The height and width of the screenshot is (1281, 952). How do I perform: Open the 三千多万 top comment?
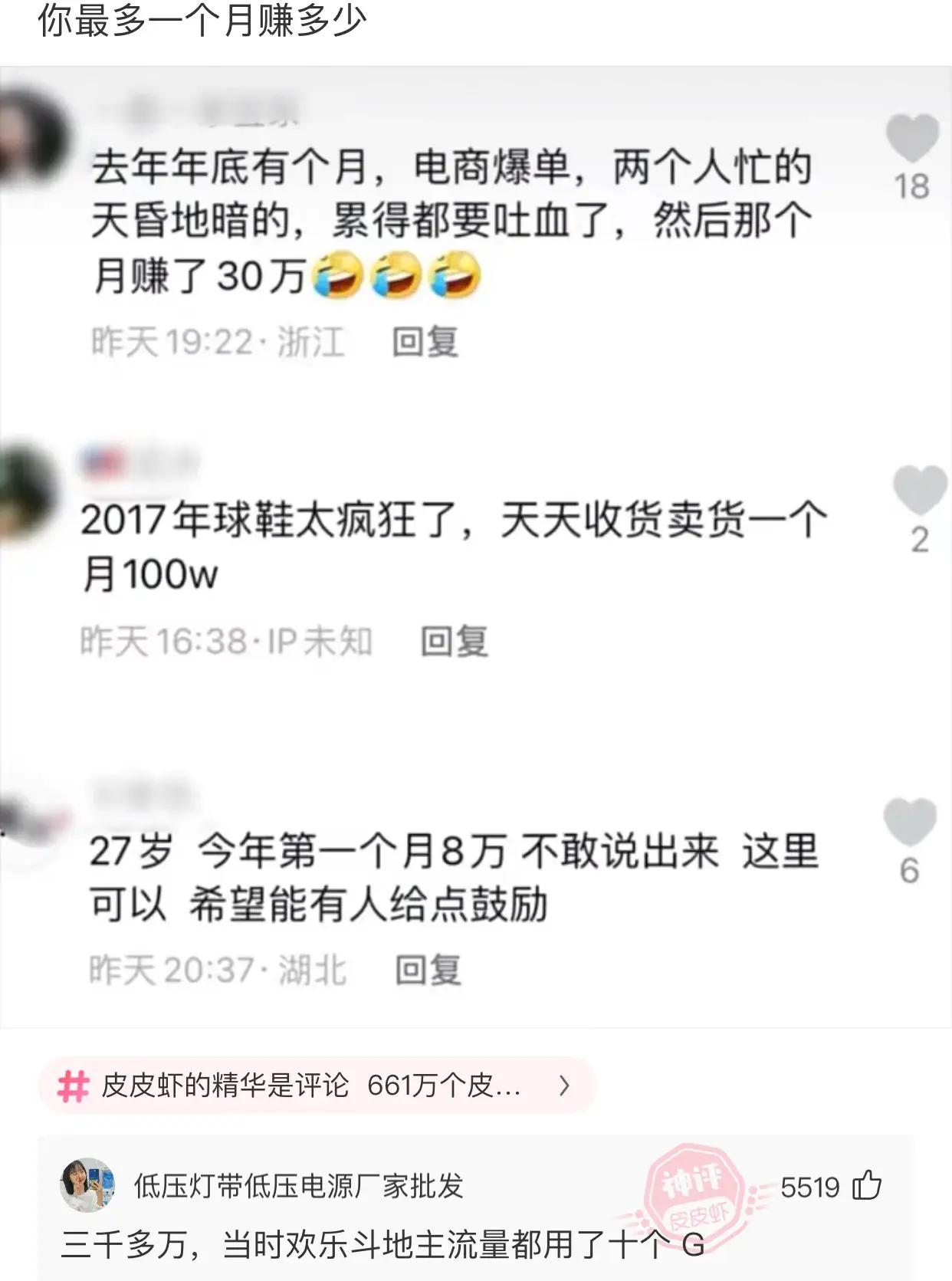(x=382, y=1245)
